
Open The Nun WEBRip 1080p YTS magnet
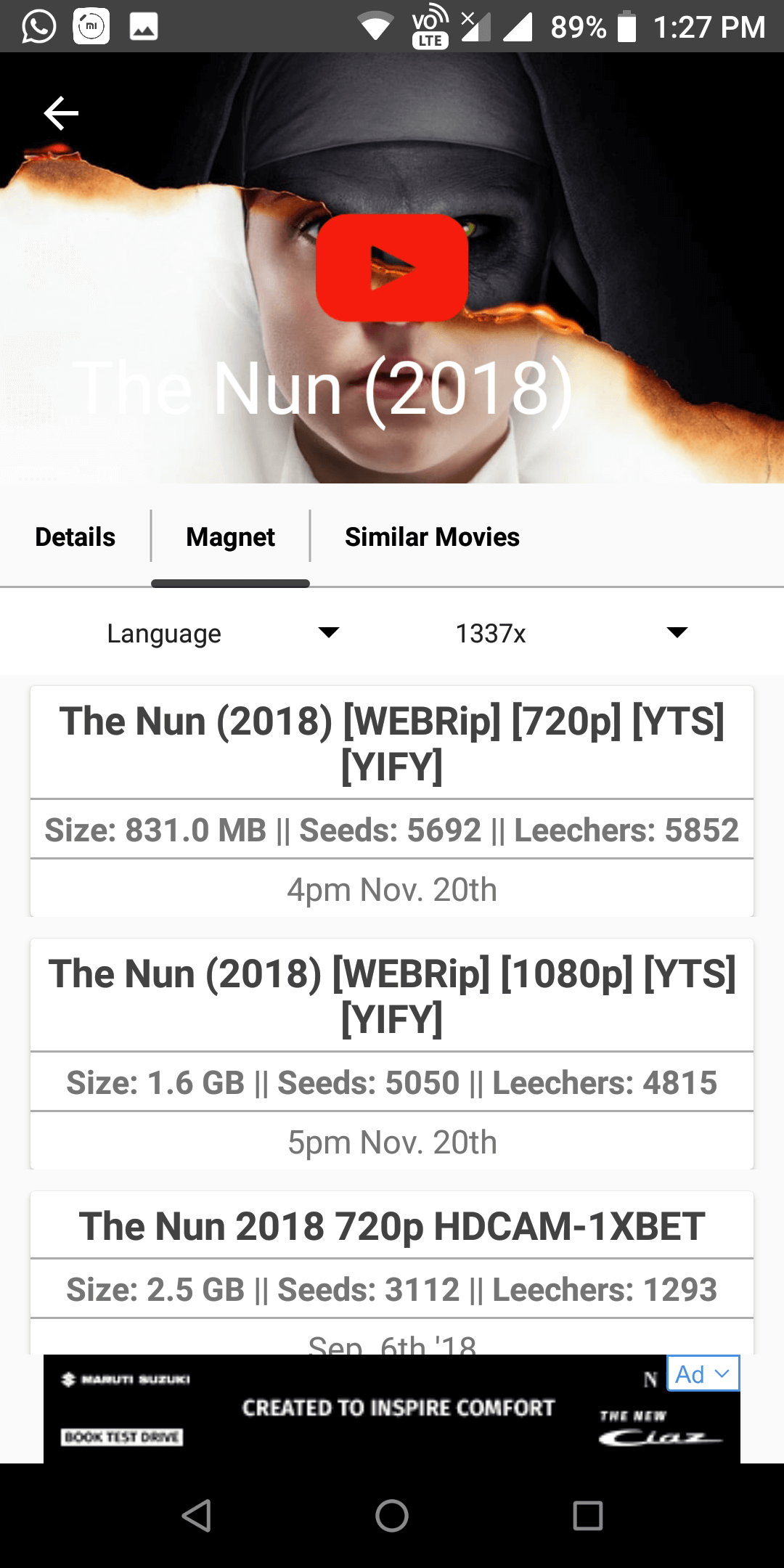click(392, 995)
